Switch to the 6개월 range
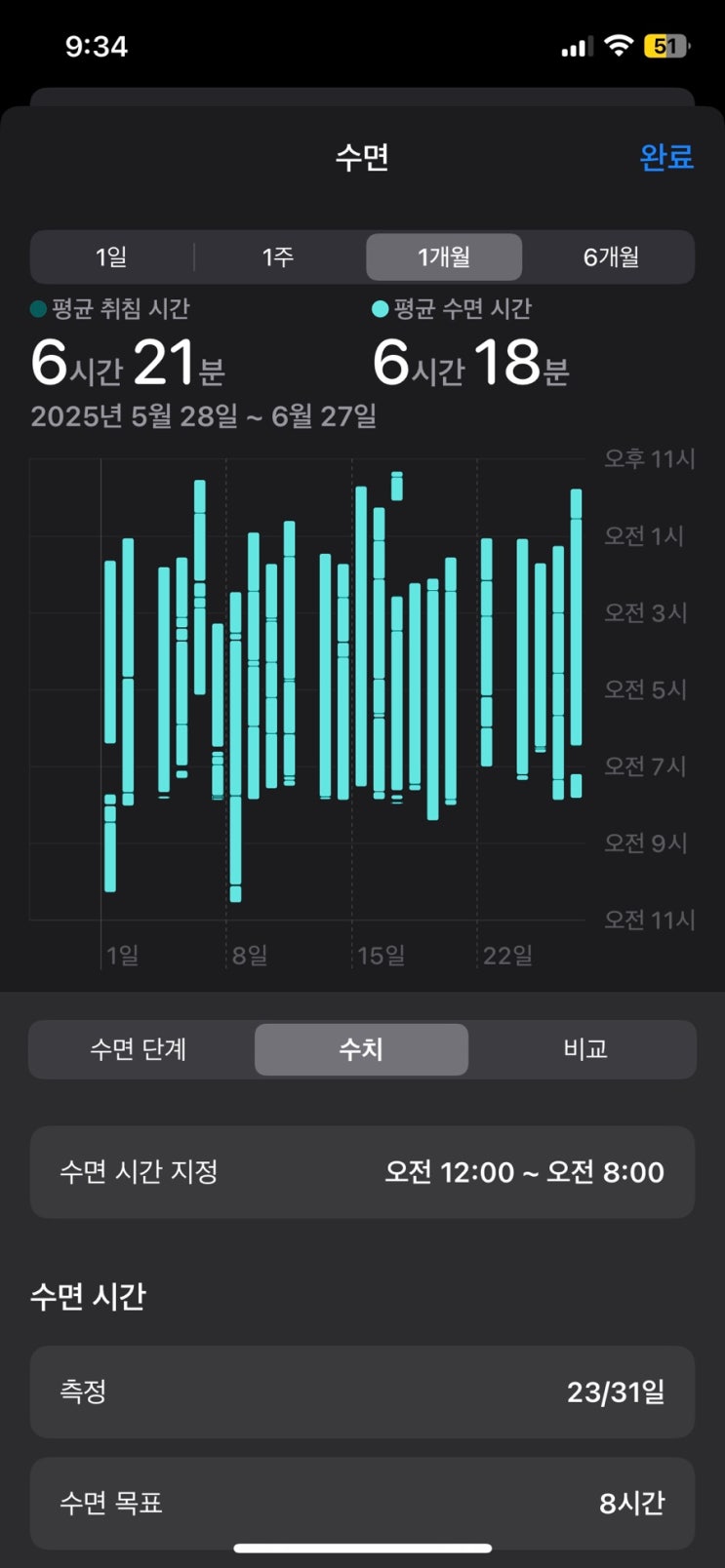Image resolution: width=725 pixels, height=1568 pixels. click(611, 257)
